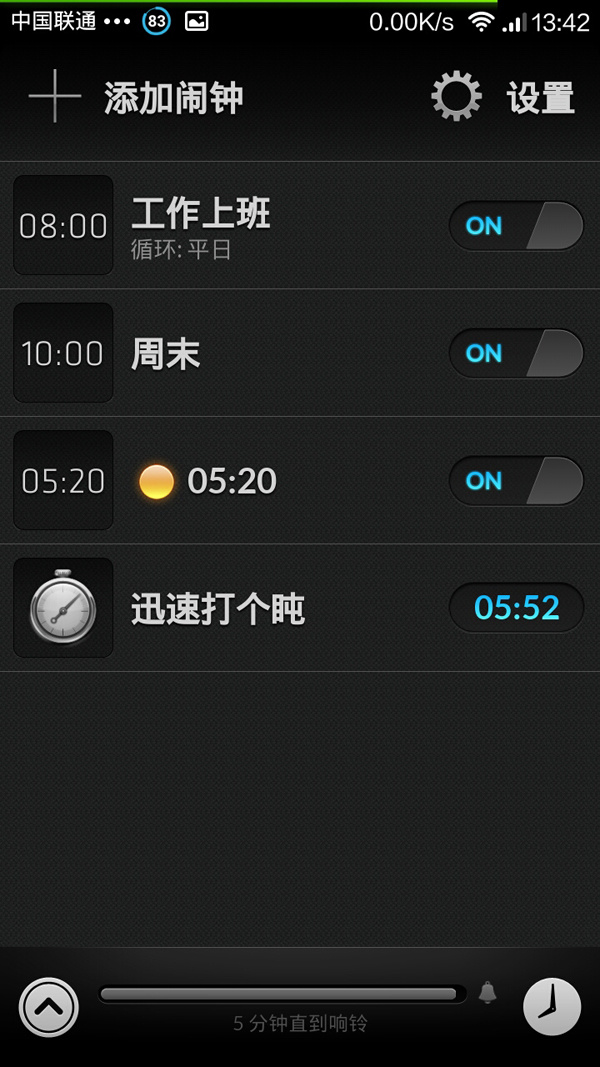Expand the bottom panel with up arrow

(49, 1007)
